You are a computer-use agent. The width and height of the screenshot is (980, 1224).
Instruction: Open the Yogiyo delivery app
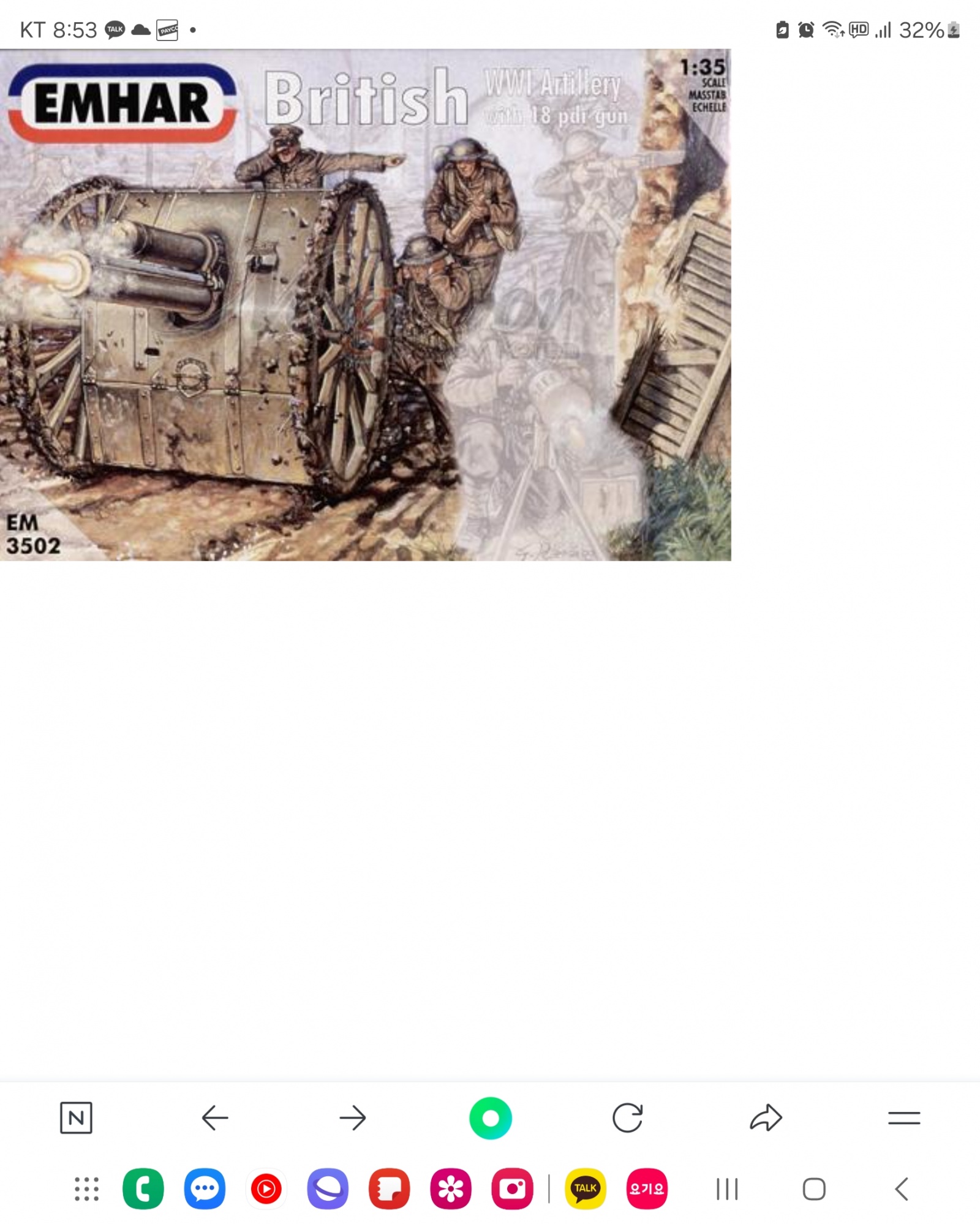(x=647, y=1188)
